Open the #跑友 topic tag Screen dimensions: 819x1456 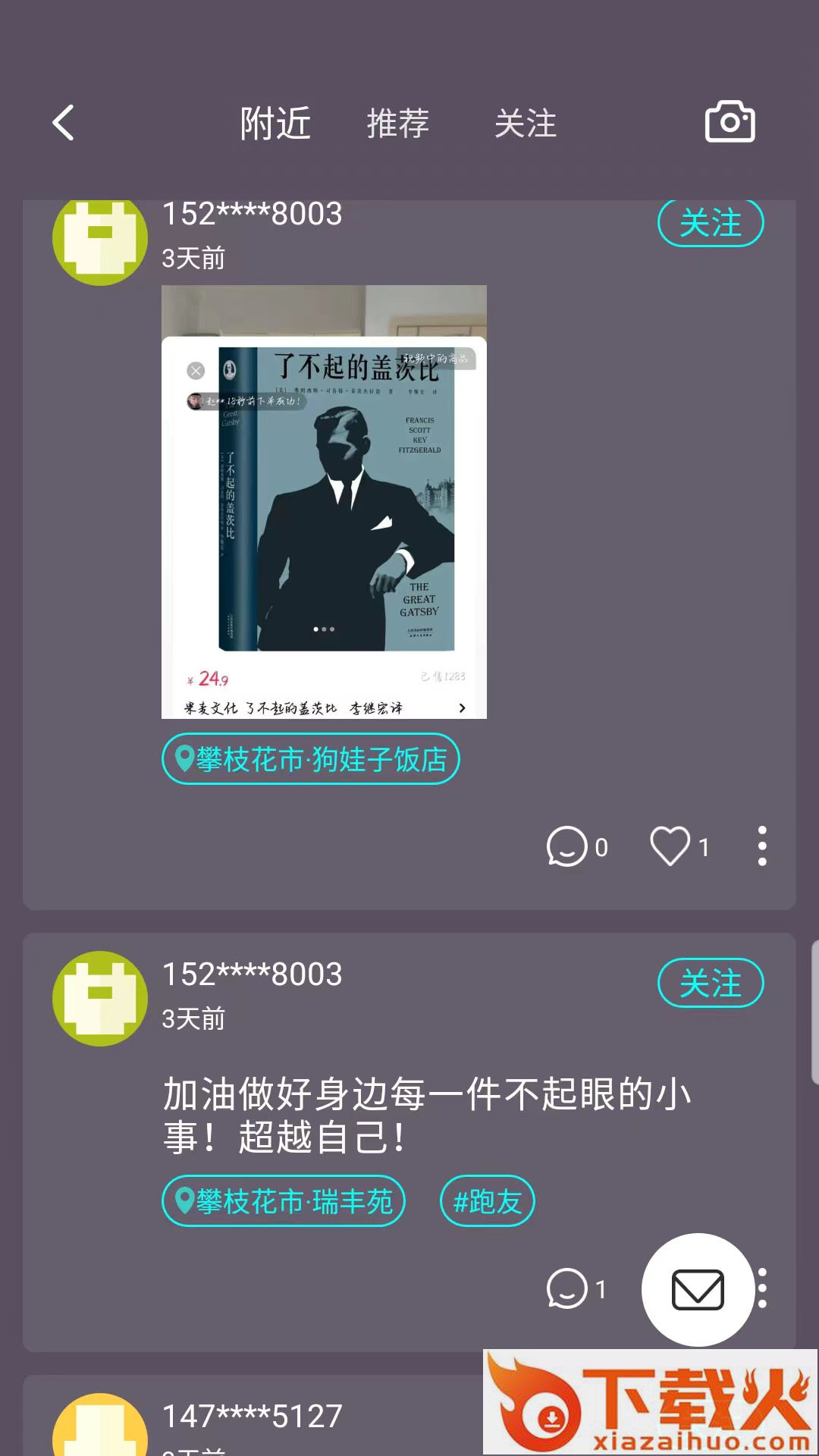coord(487,1201)
